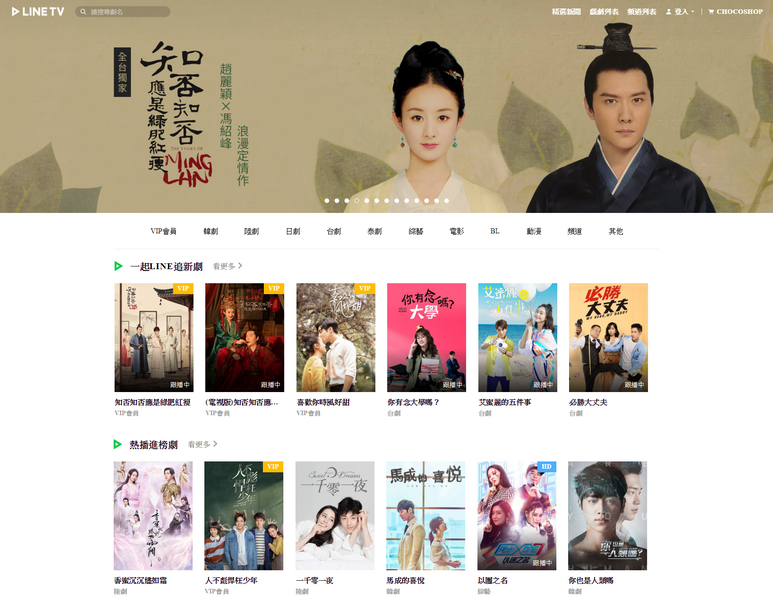Open the 精選新聞 link
The image size is (773, 600).
point(566,12)
